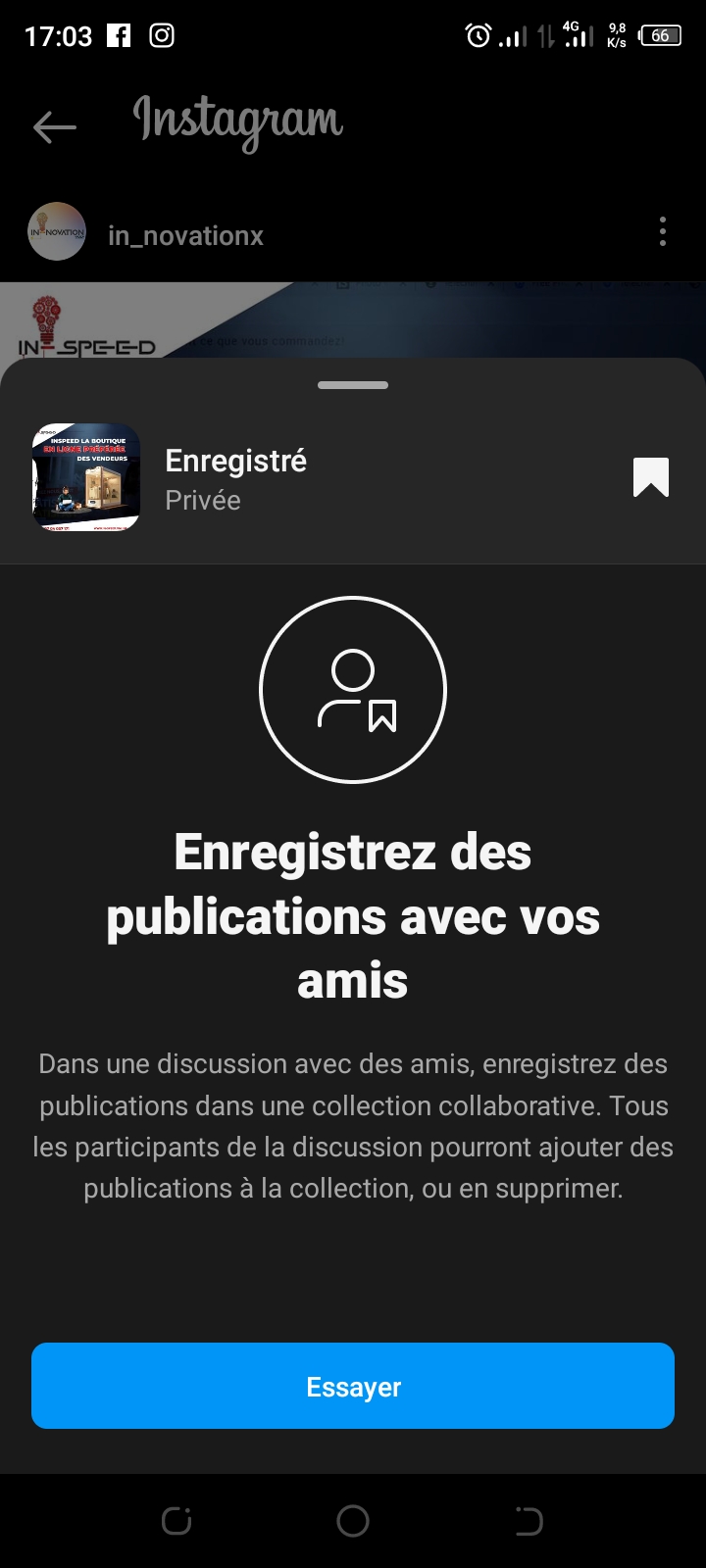The height and width of the screenshot is (1568, 706).
Task: Go back using the top arrow
Action: (x=54, y=126)
